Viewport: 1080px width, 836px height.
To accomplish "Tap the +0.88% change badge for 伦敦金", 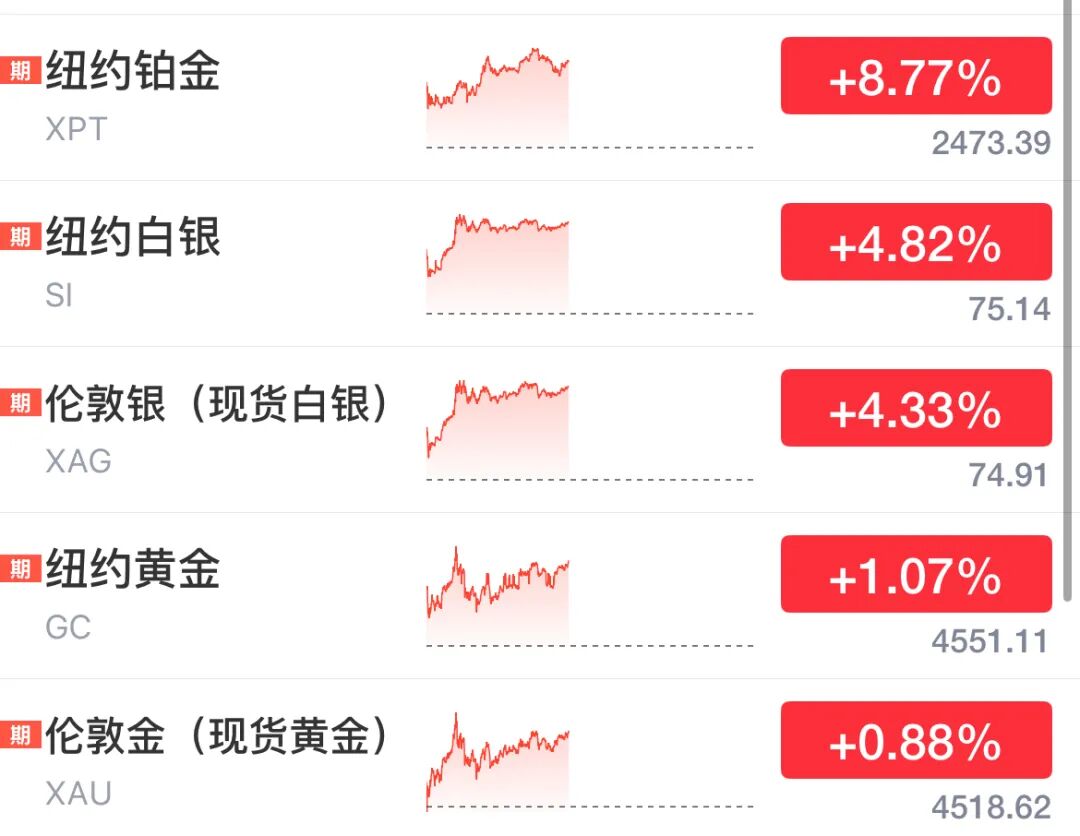I will (915, 741).
